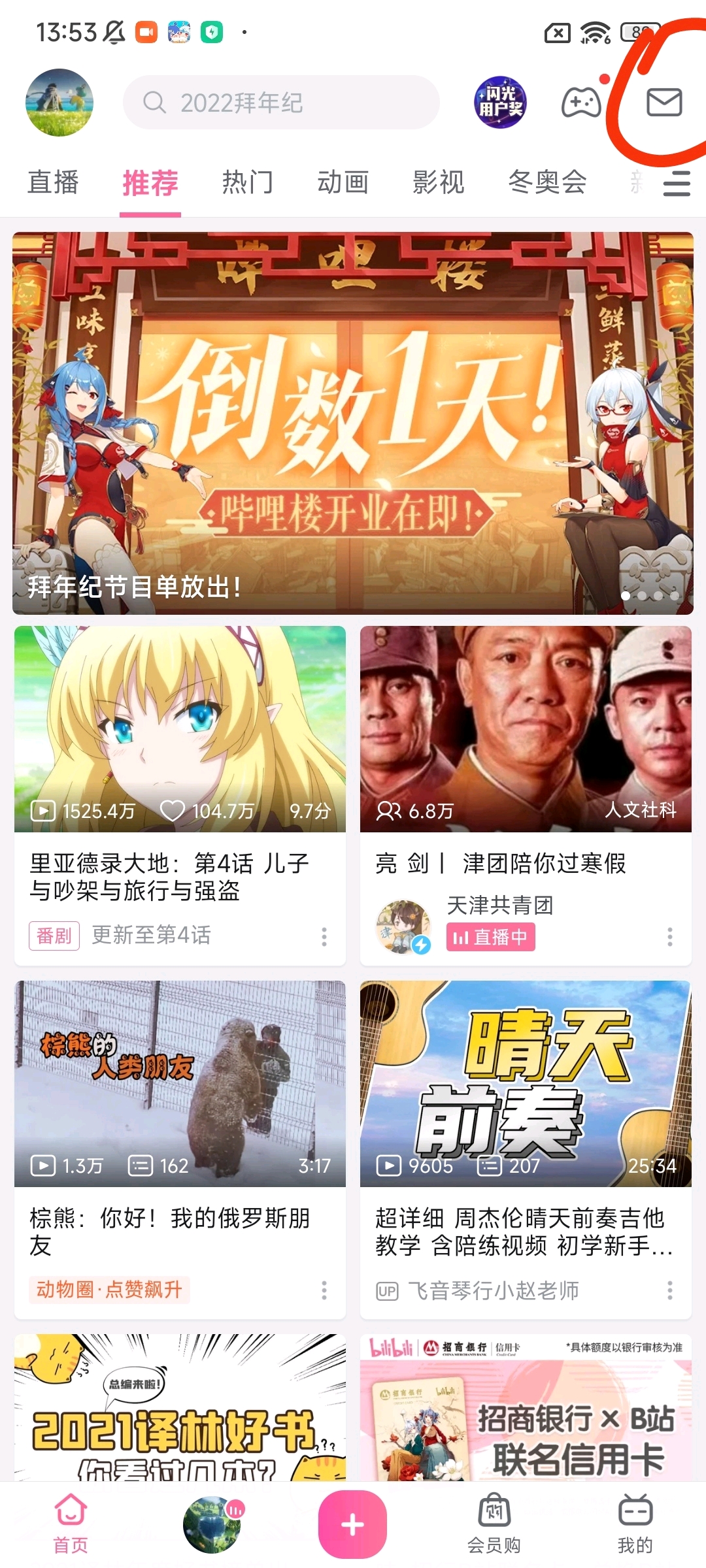
Task: Open the messages envelope icon
Action: [x=664, y=103]
